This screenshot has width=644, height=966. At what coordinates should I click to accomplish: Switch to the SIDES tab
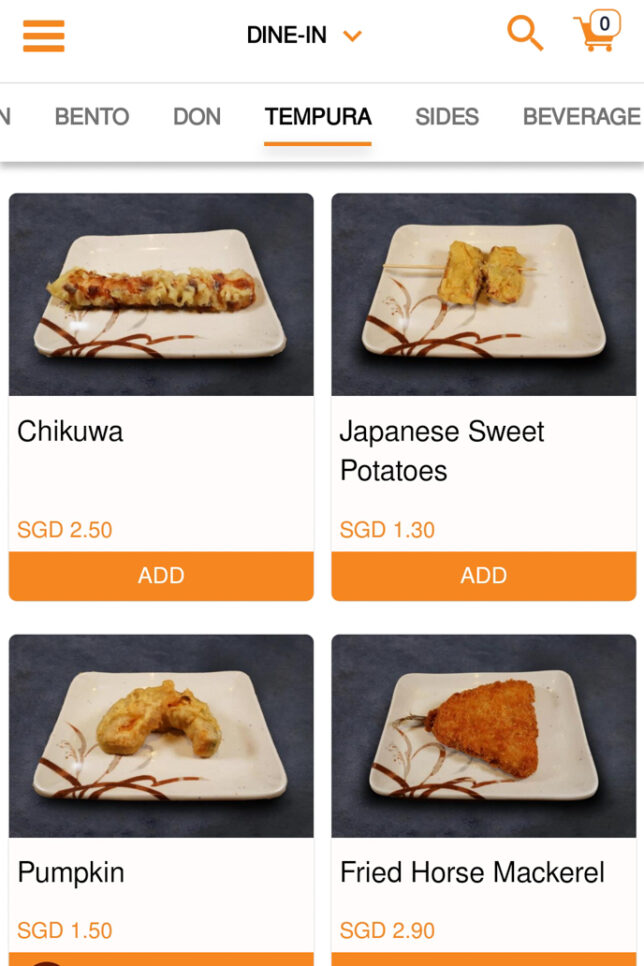pyautogui.click(x=447, y=117)
